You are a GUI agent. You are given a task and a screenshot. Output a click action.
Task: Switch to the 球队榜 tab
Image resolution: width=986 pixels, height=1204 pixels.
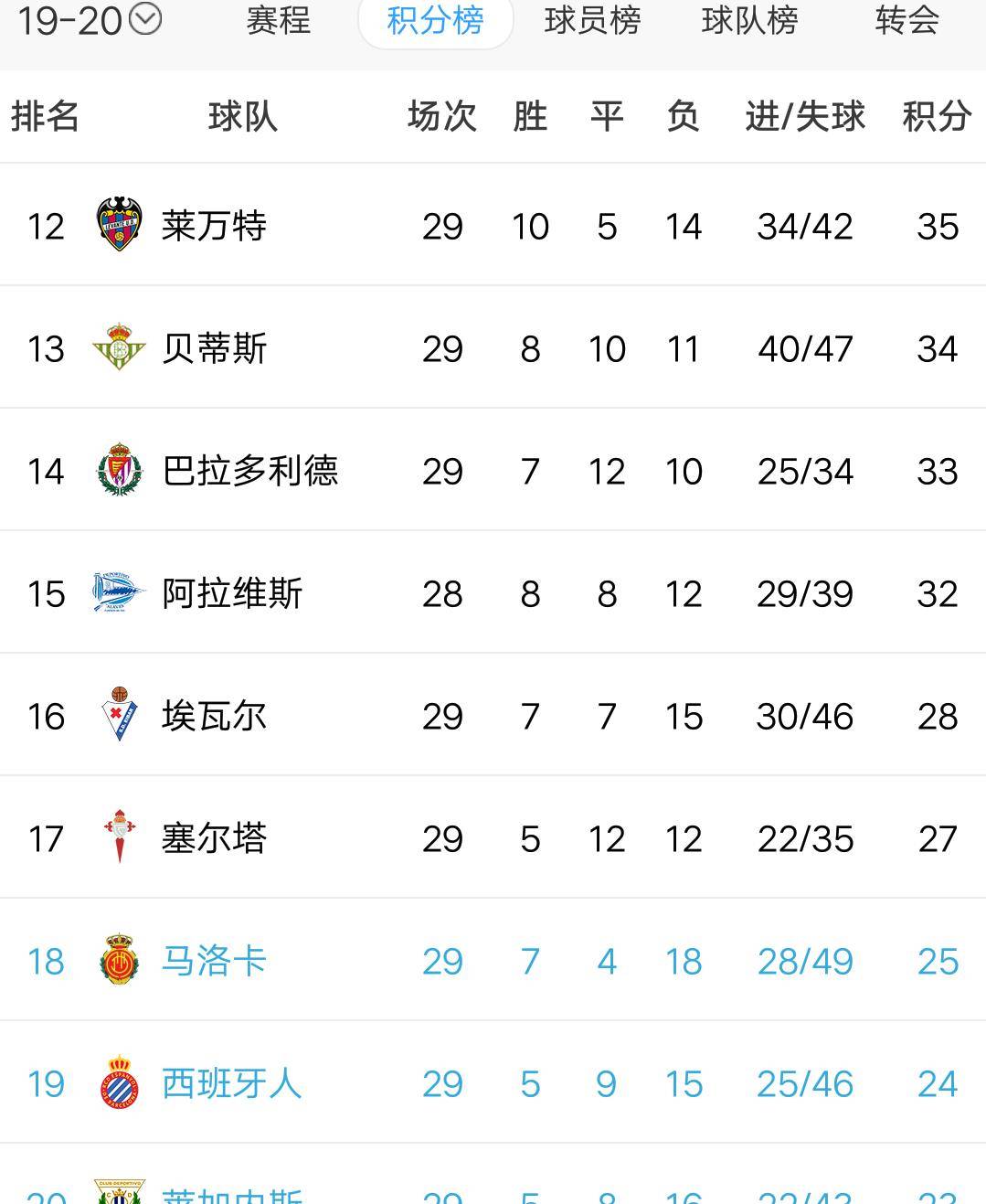(750, 22)
